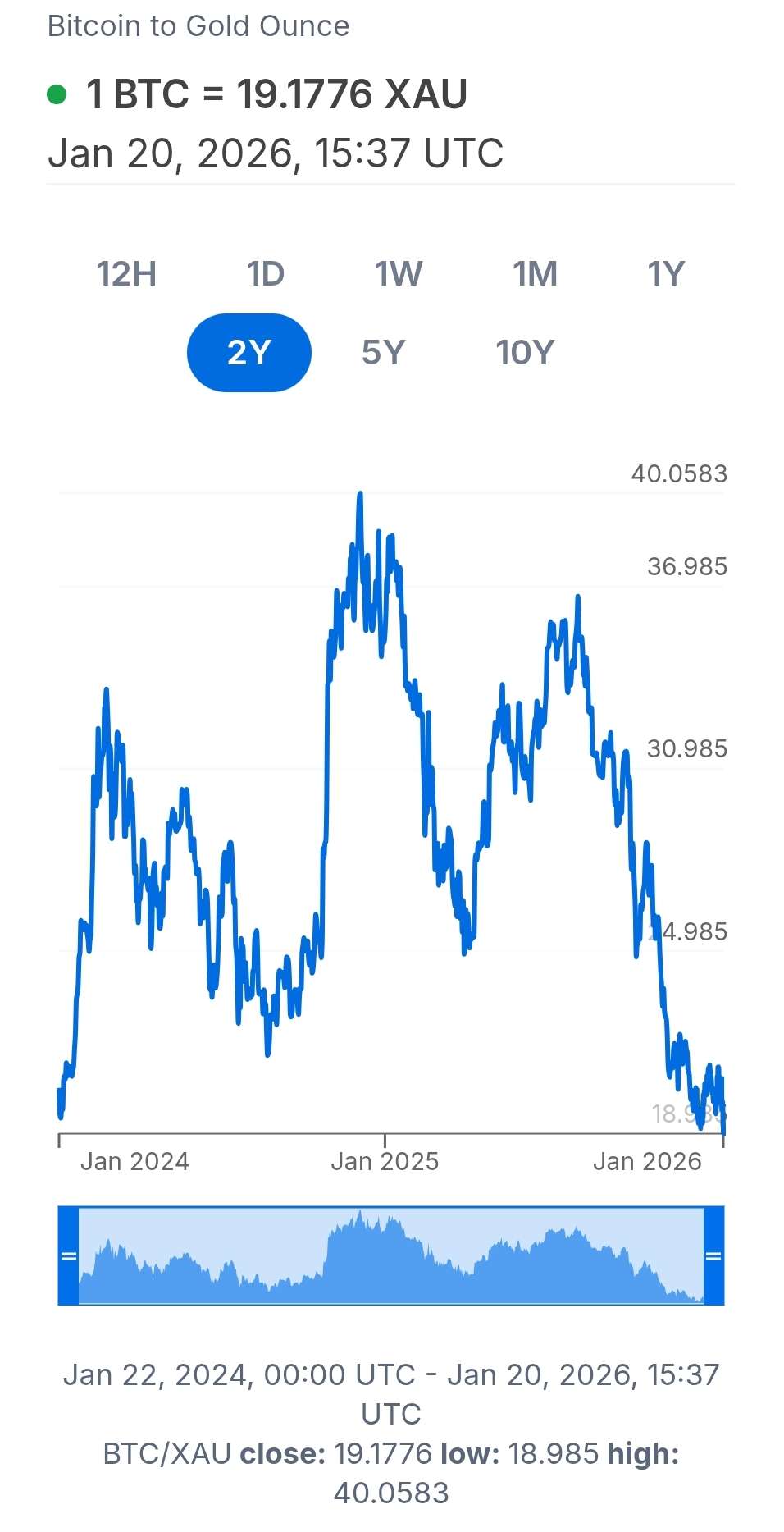Viewport: 784px width, 1532px height.
Task: Show the 1W chart range
Action: coord(399,274)
